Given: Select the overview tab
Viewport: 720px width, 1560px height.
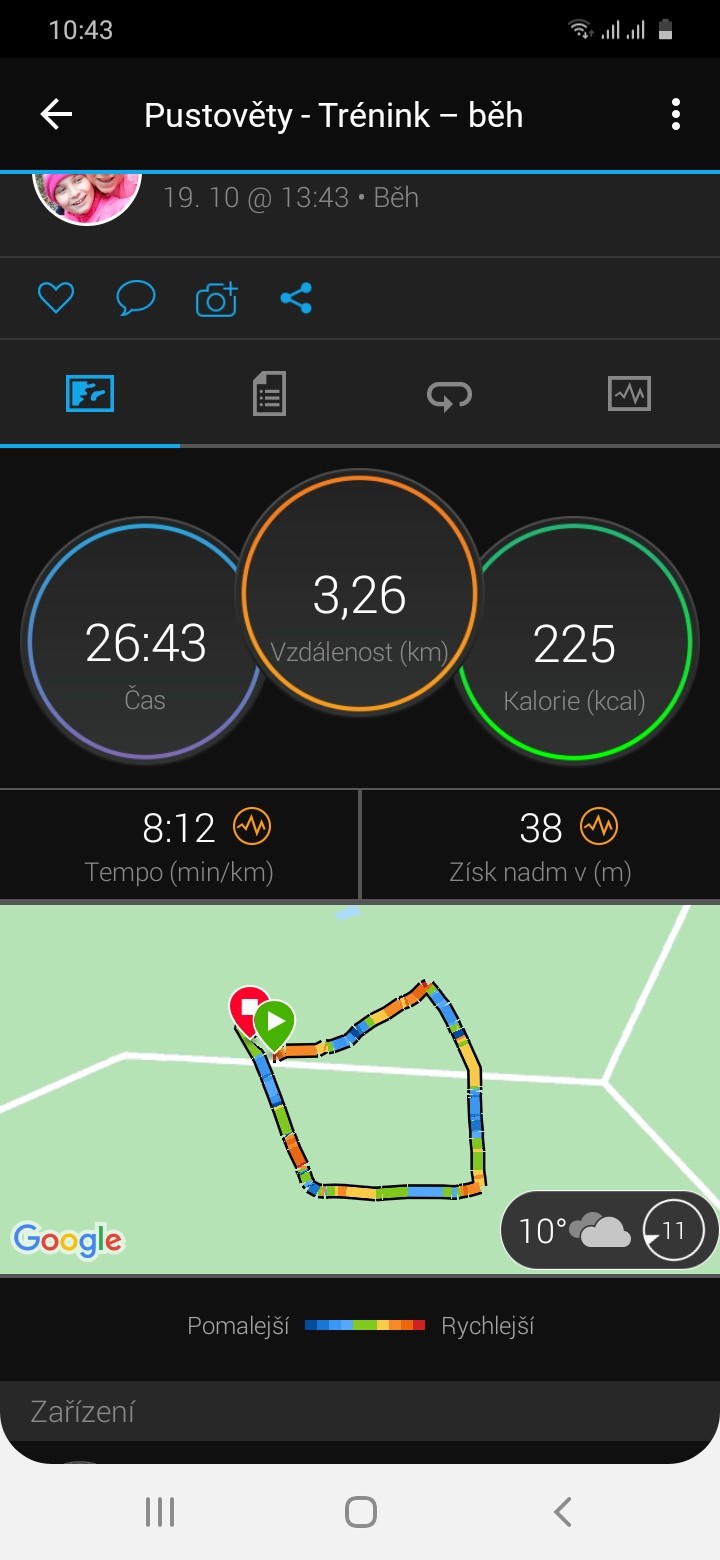Looking at the screenshot, I should [90, 394].
